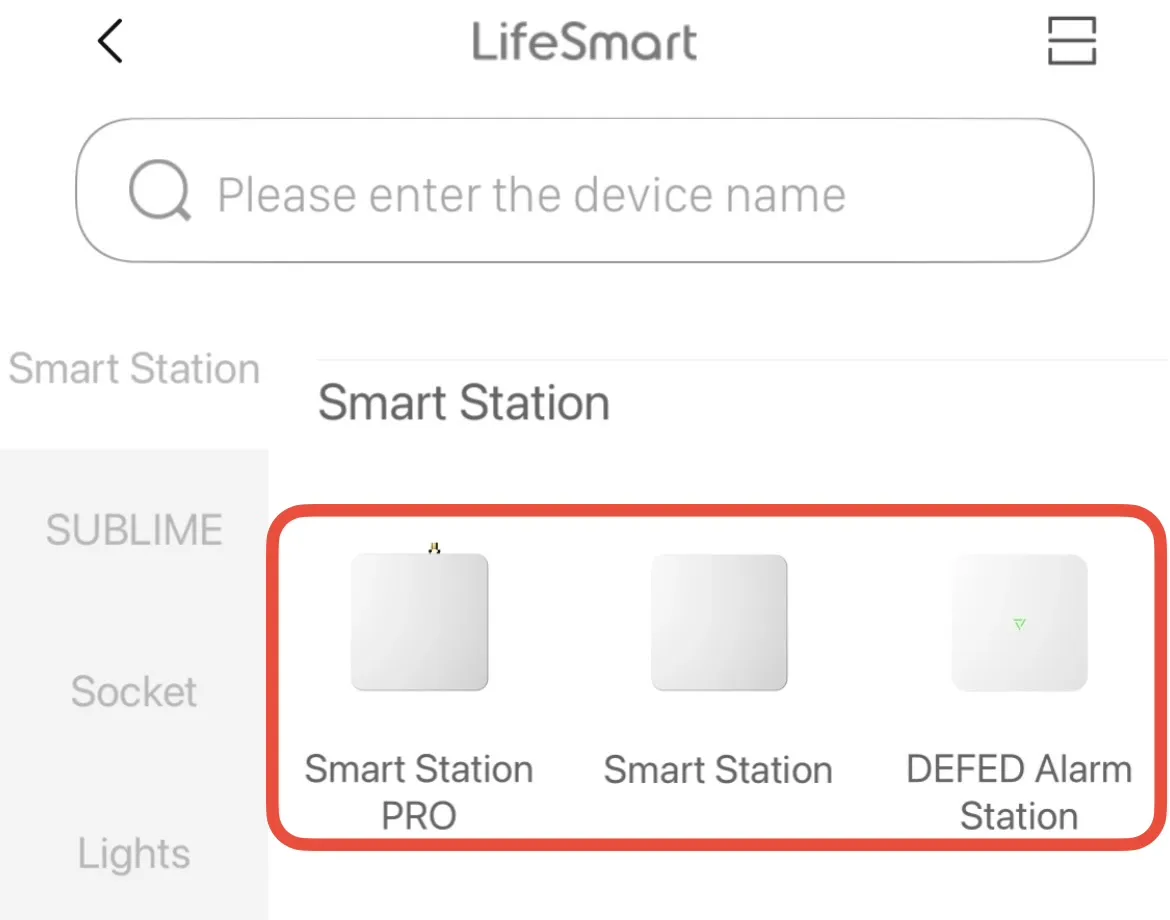Go back using the top-left arrow

click(x=110, y=42)
